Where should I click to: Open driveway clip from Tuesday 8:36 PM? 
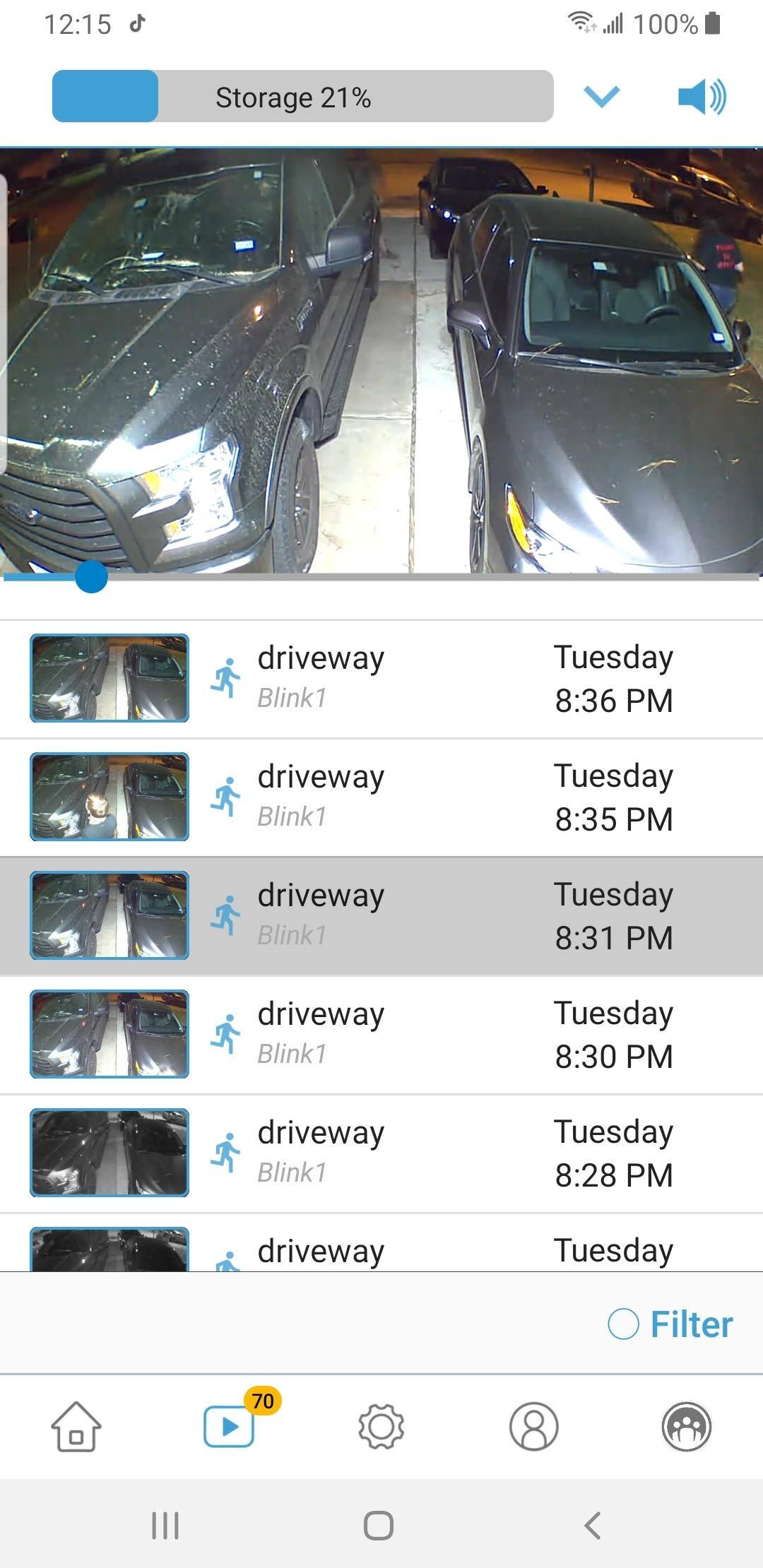point(381,679)
